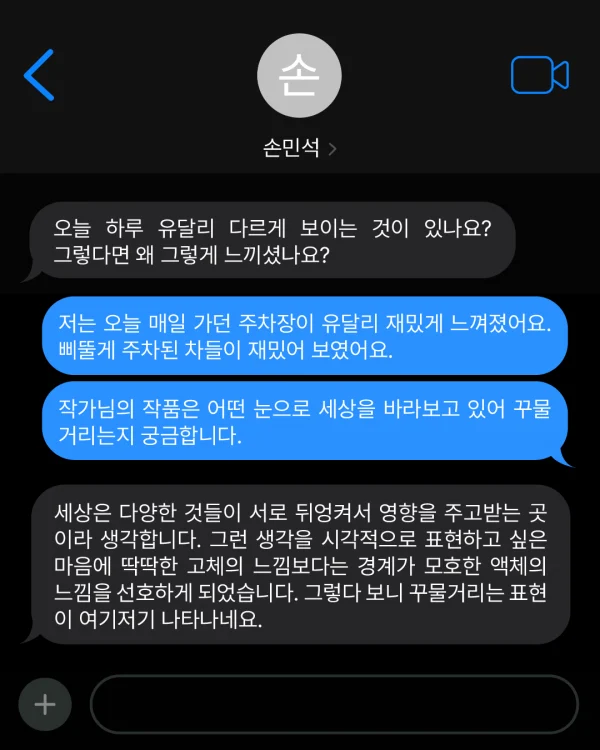Tap the message text field
This screenshot has height=750, width=600.
click(x=334, y=704)
